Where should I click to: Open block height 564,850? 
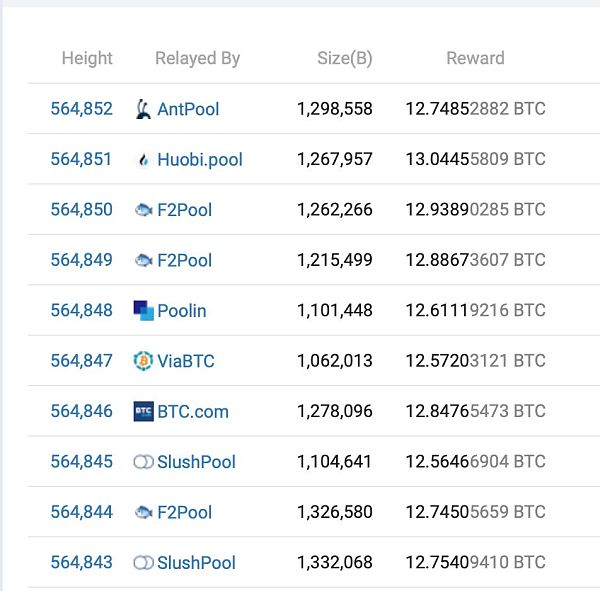pos(82,210)
